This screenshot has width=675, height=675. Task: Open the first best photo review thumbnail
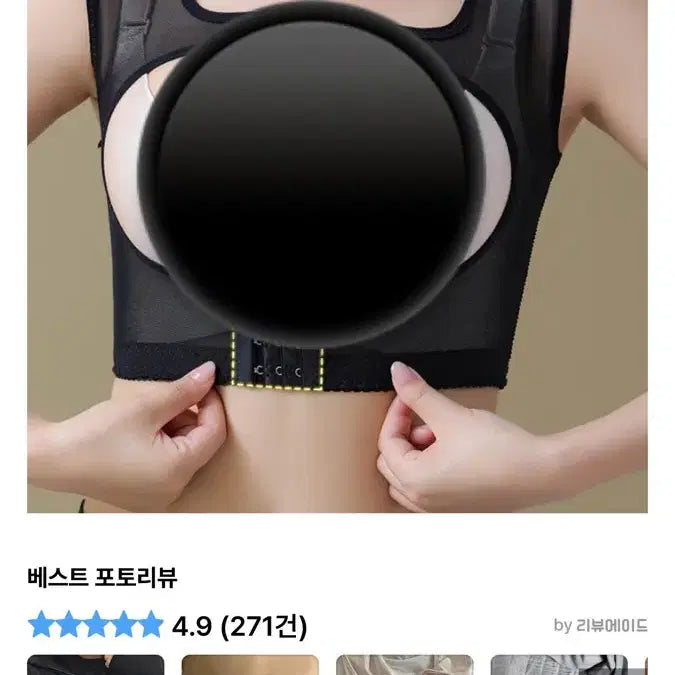pos(95,665)
